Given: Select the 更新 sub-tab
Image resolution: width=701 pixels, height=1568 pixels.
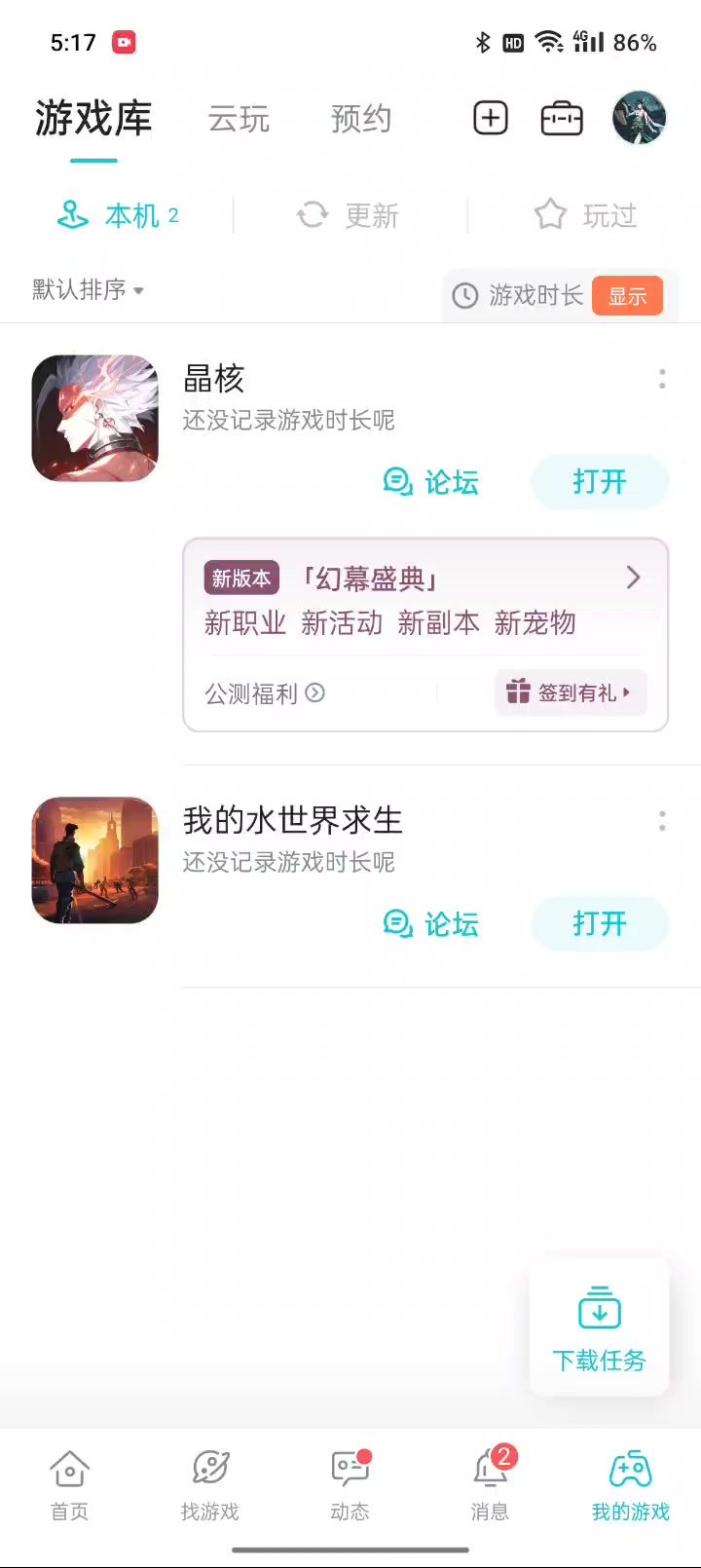Looking at the screenshot, I should pyautogui.click(x=350, y=215).
